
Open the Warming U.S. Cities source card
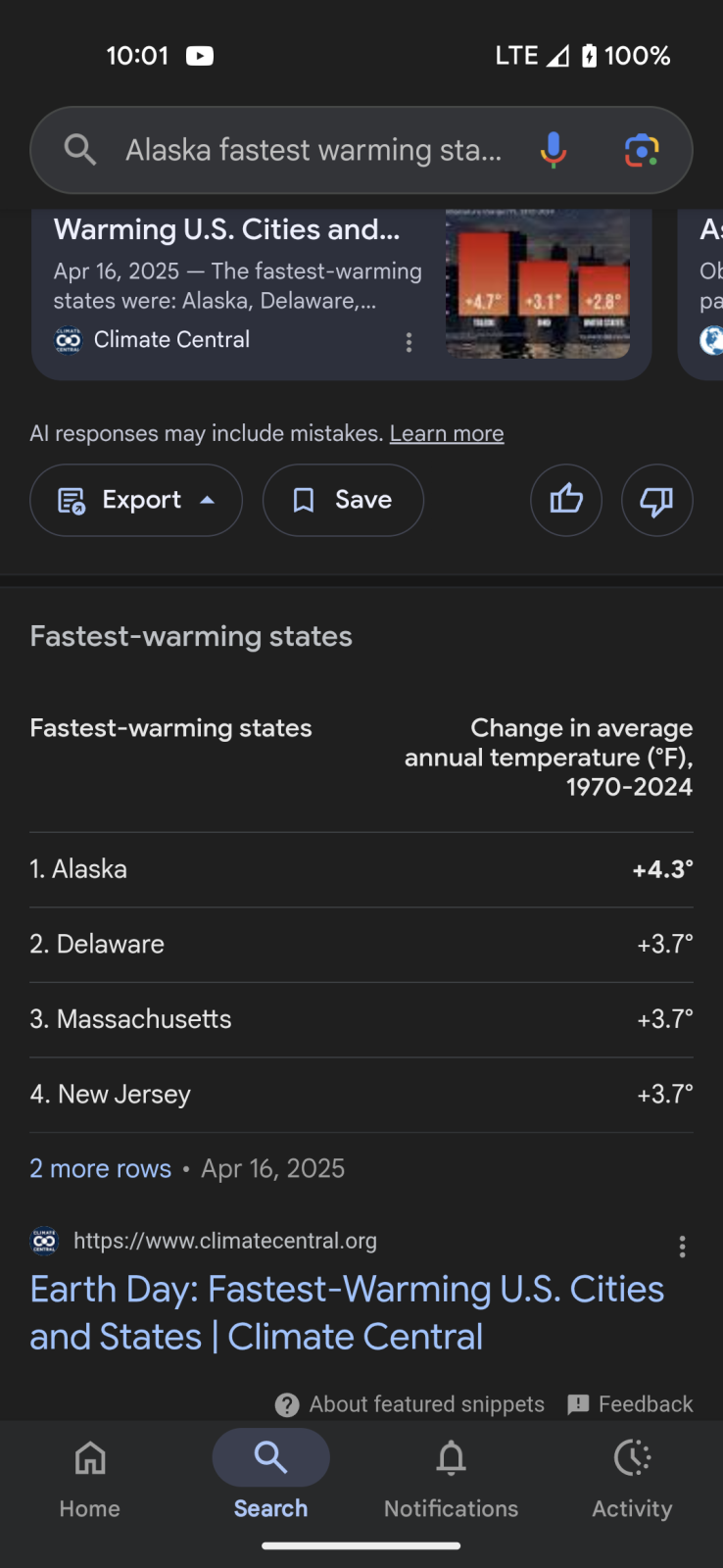point(341,294)
